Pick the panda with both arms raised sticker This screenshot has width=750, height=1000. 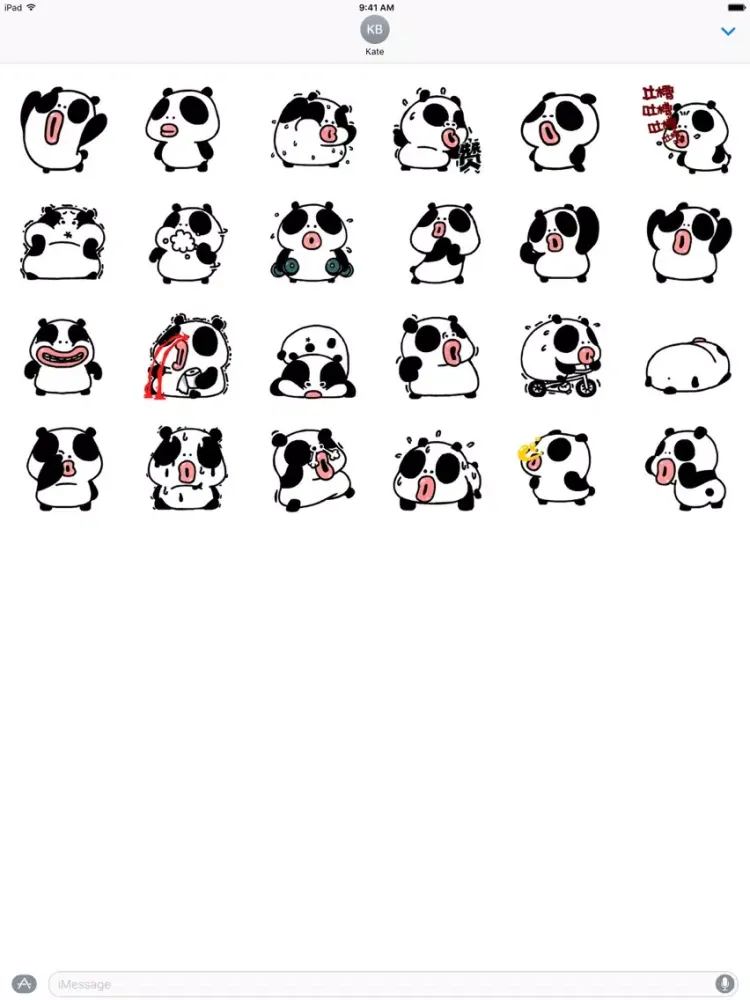click(x=687, y=243)
